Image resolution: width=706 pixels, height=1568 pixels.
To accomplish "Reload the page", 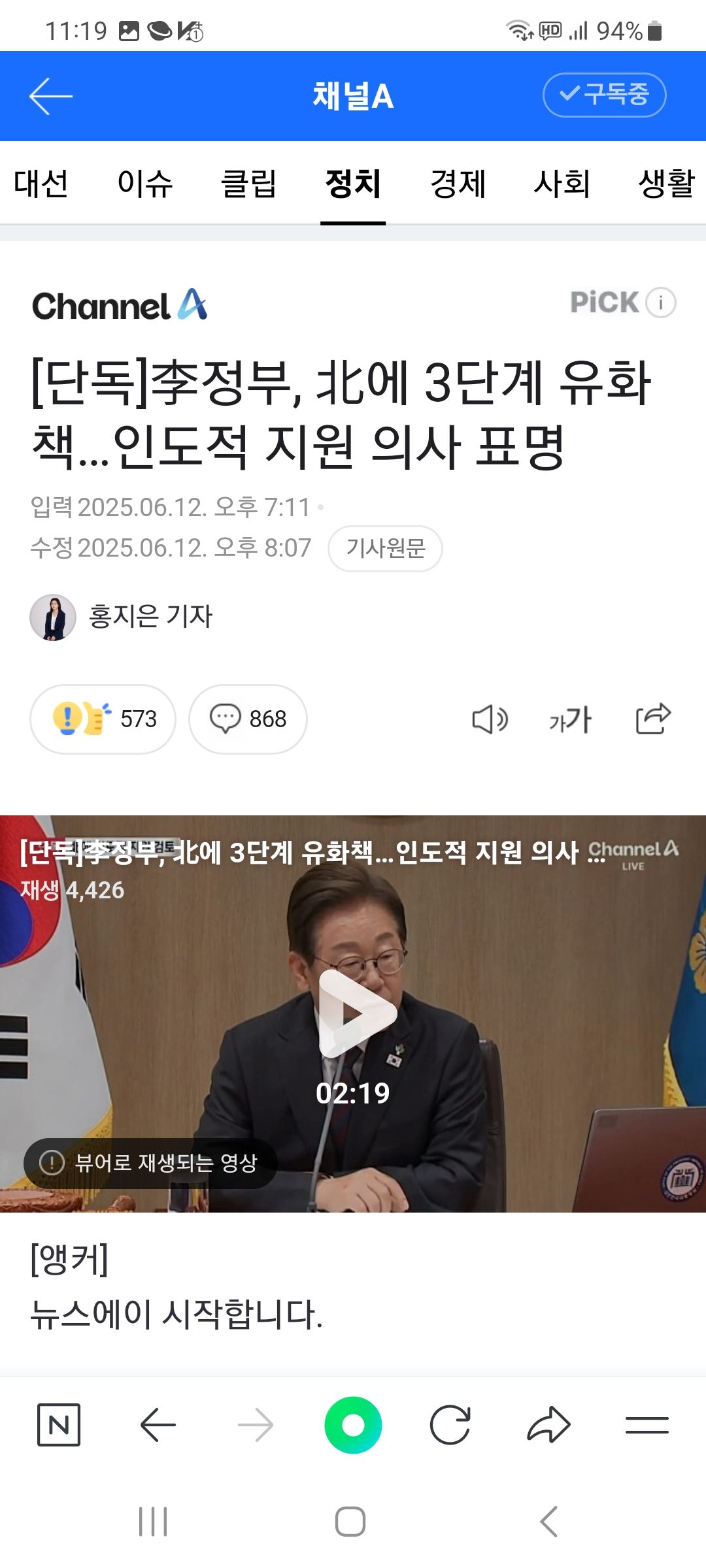I will click(450, 1424).
